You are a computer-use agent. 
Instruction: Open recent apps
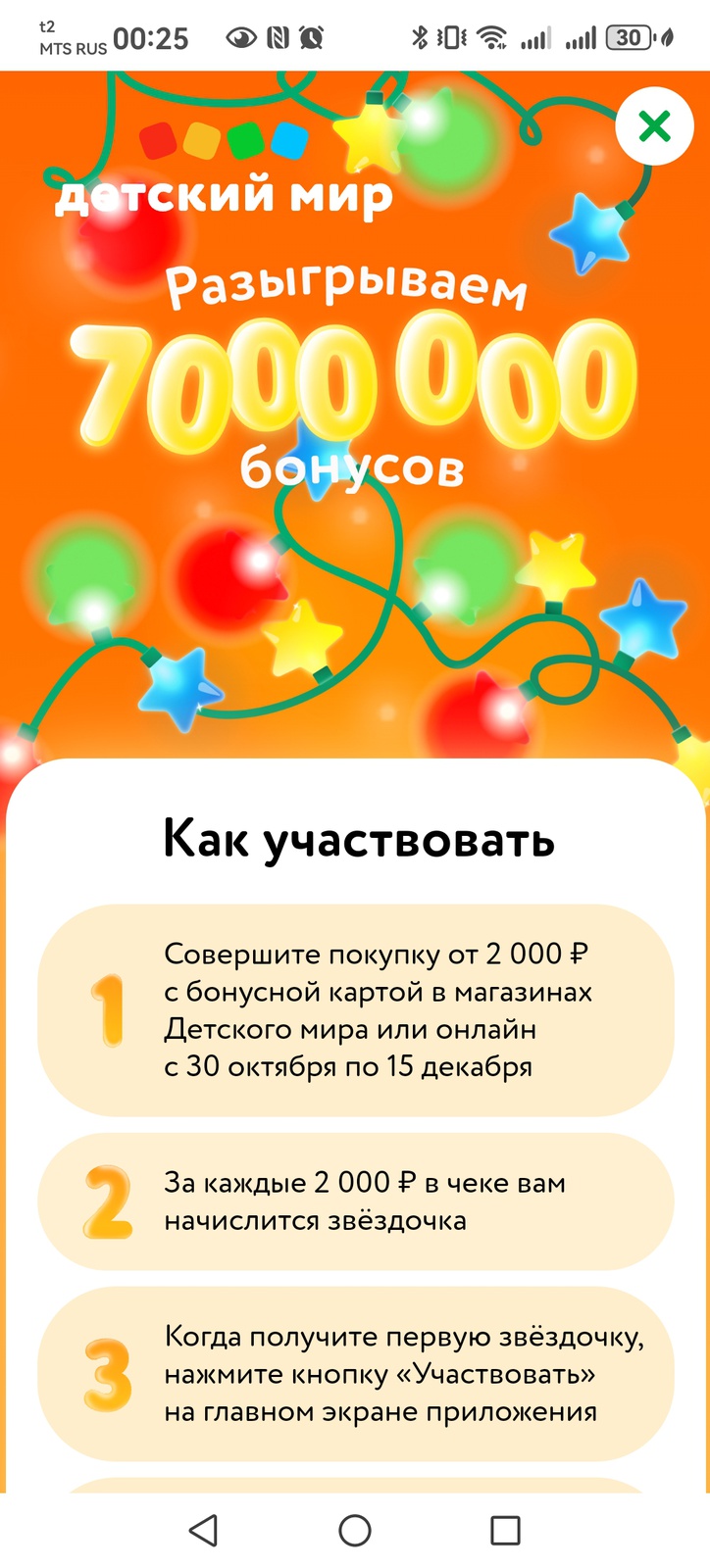[x=505, y=1530]
